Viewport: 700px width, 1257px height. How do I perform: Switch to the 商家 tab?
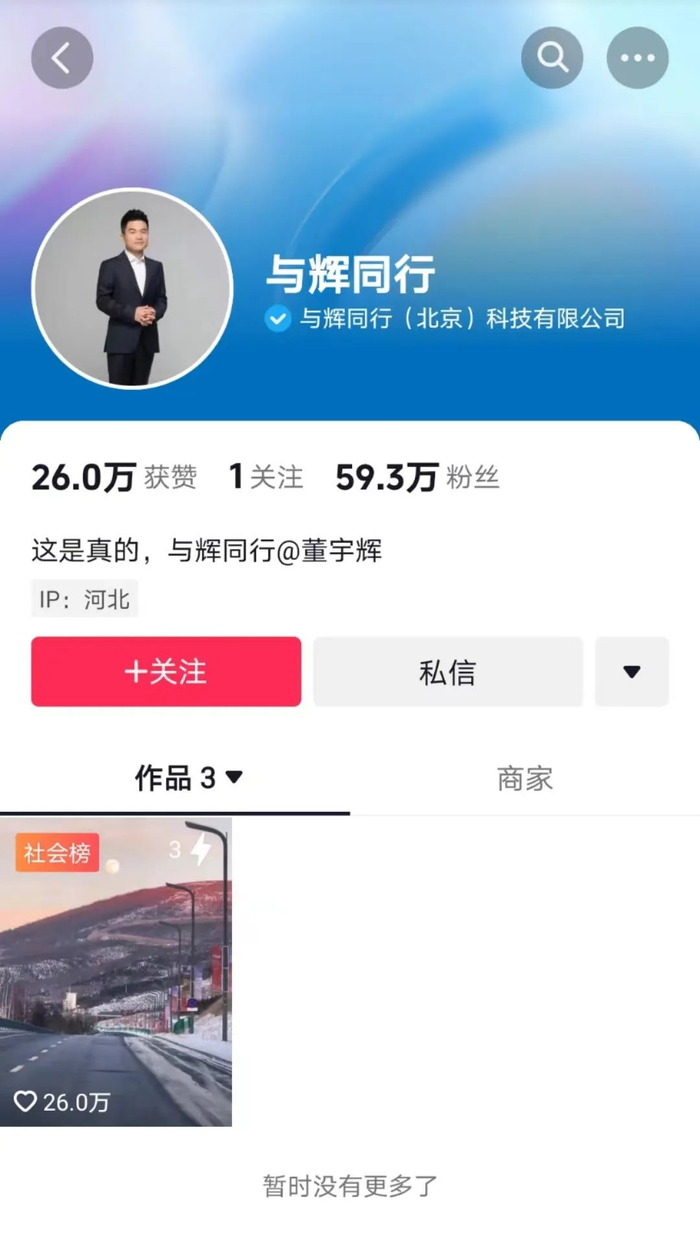click(x=525, y=778)
